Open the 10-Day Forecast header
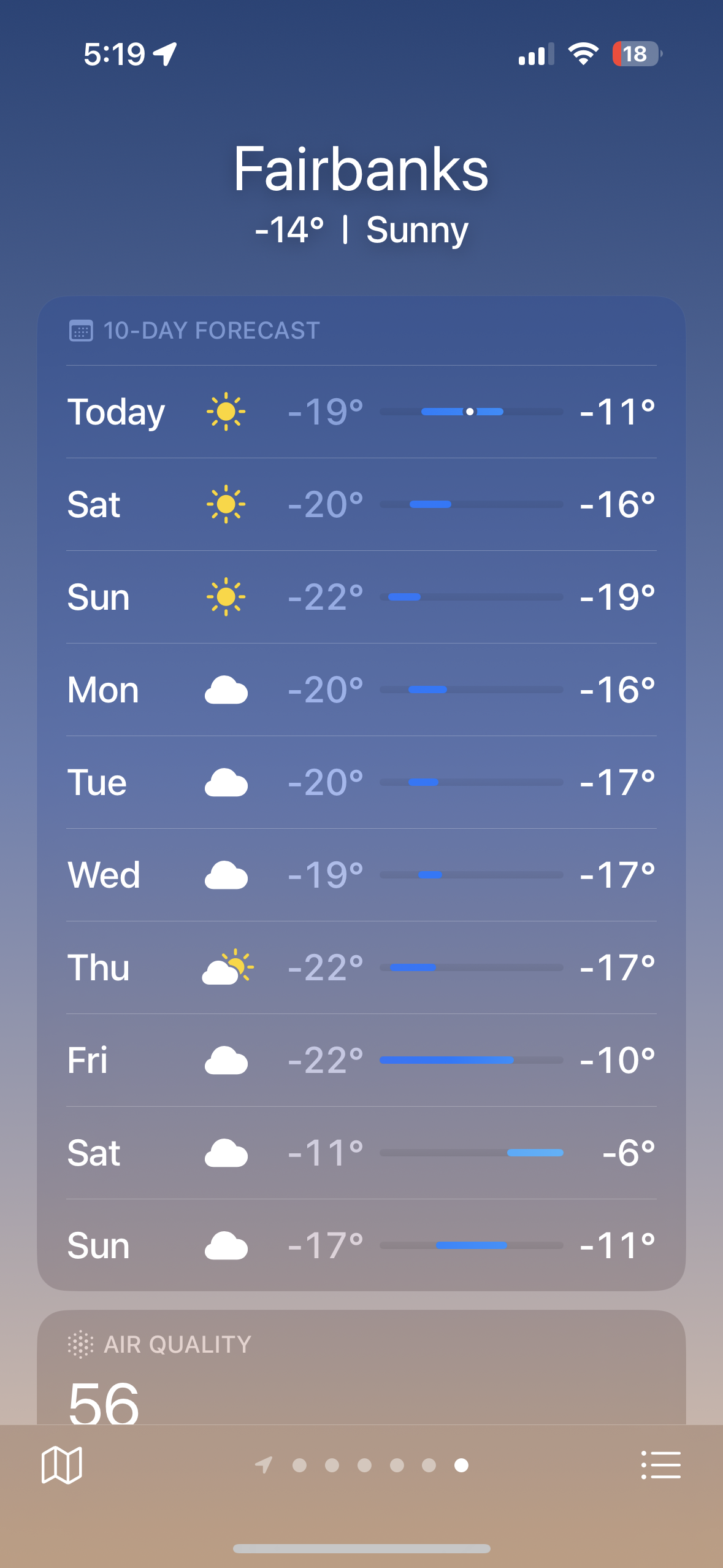This screenshot has height=1568, width=723. (x=194, y=331)
